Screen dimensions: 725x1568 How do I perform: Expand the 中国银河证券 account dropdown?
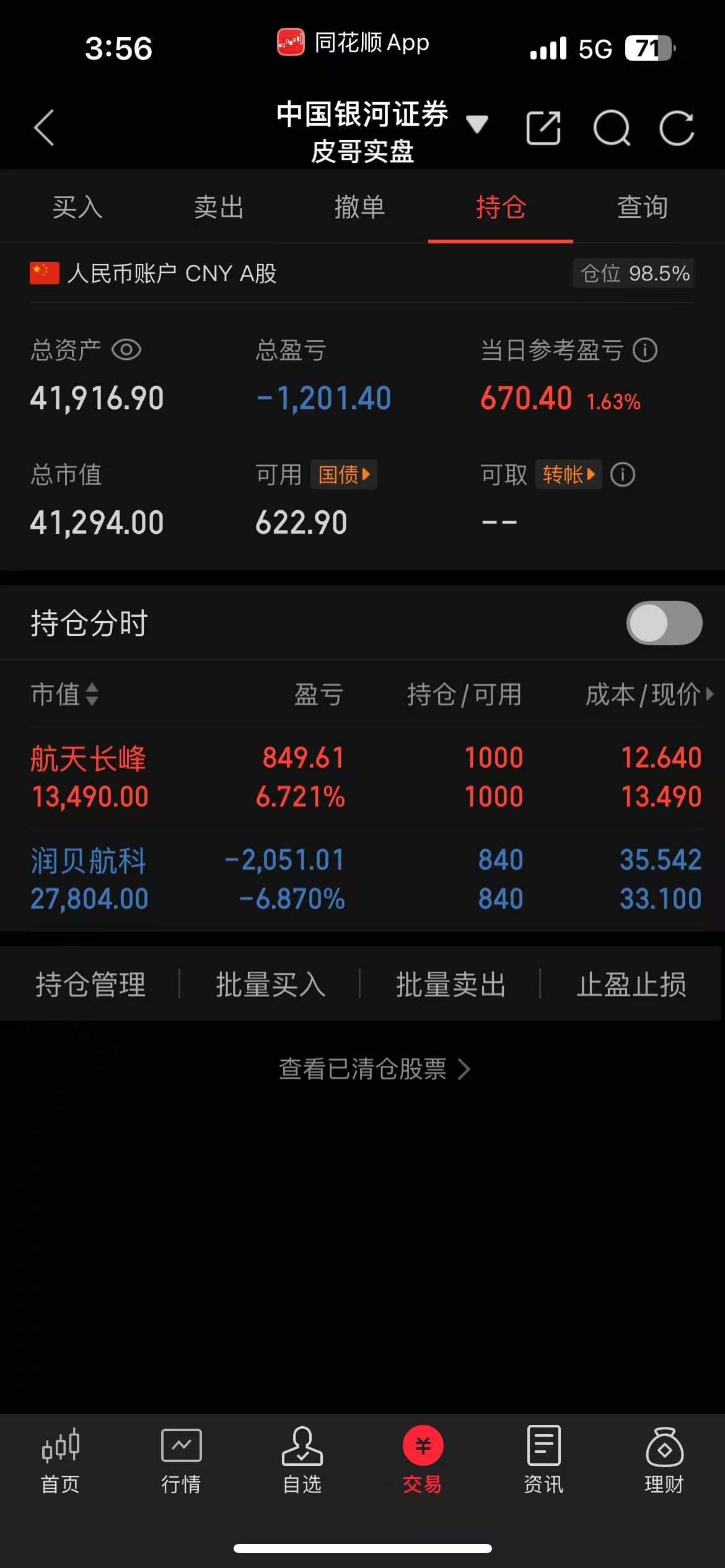tap(477, 124)
